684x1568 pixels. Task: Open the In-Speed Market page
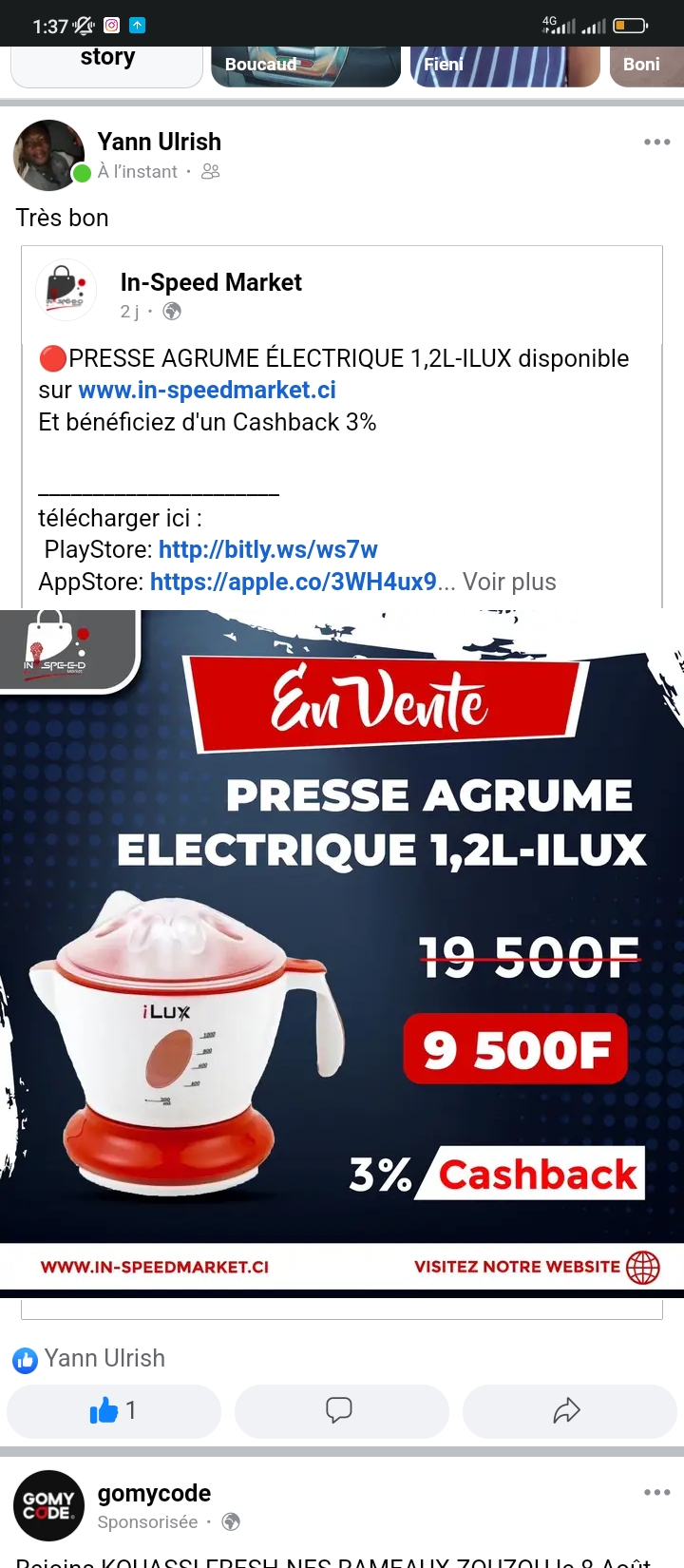pyautogui.click(x=211, y=282)
